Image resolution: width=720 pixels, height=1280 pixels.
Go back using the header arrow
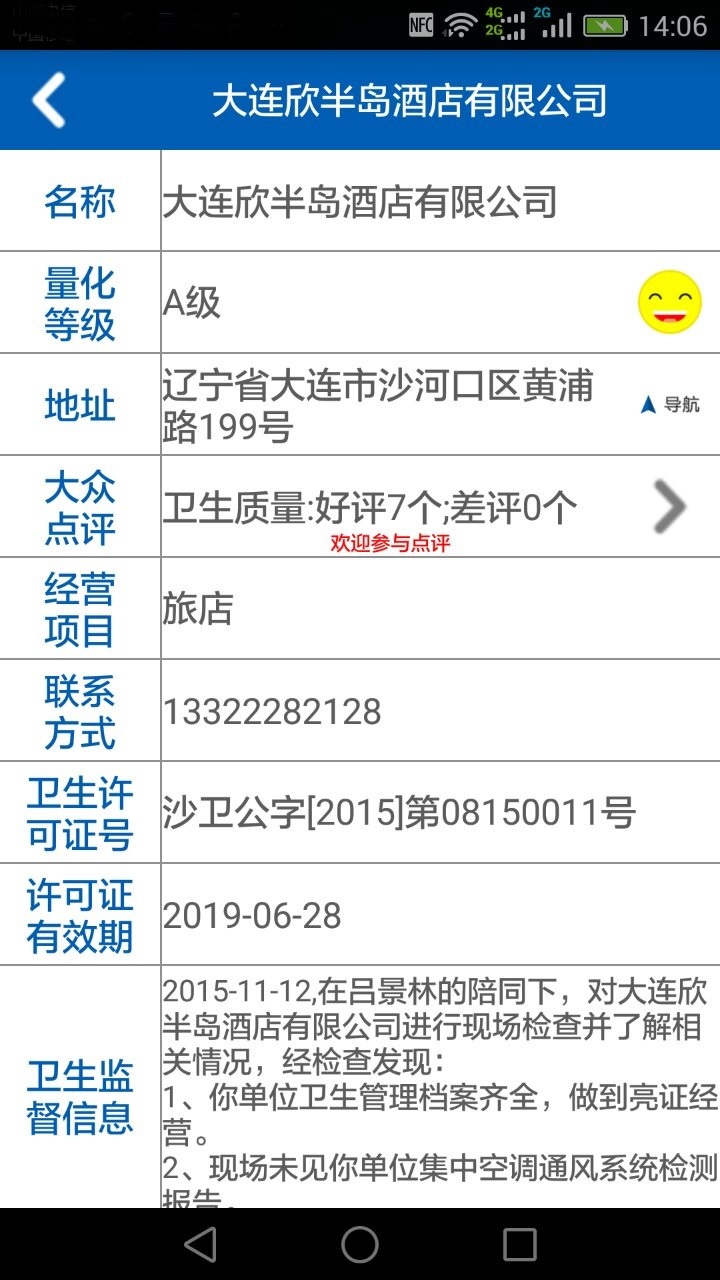pyautogui.click(x=49, y=100)
